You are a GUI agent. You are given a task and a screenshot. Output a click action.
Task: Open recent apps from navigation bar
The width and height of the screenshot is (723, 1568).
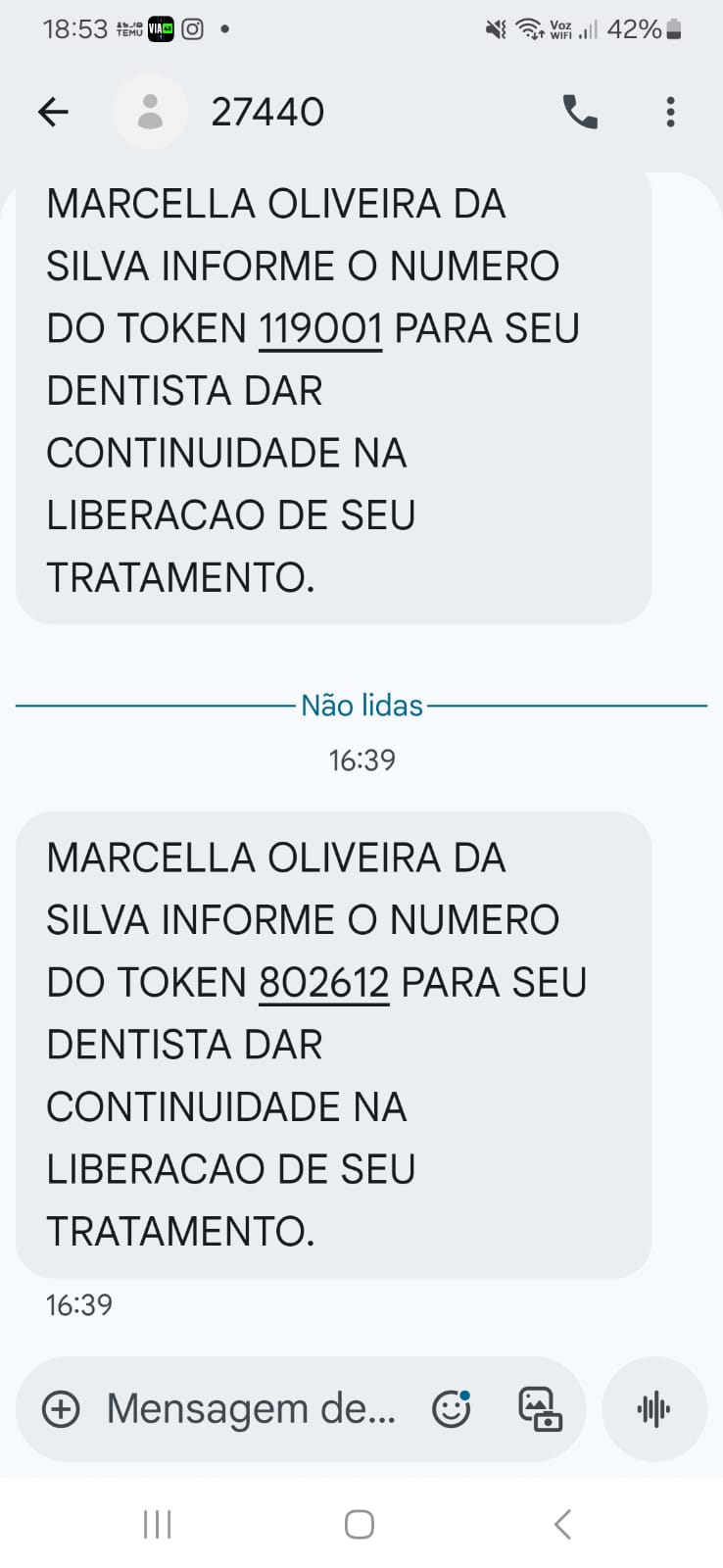tap(157, 1524)
